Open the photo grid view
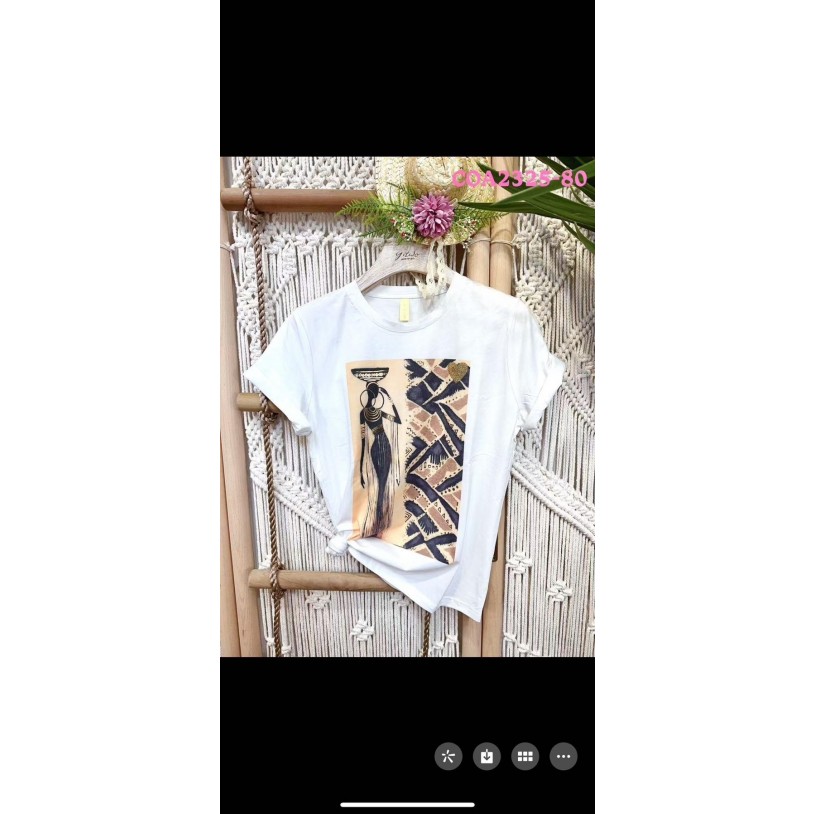The height and width of the screenshot is (814, 814). click(525, 756)
